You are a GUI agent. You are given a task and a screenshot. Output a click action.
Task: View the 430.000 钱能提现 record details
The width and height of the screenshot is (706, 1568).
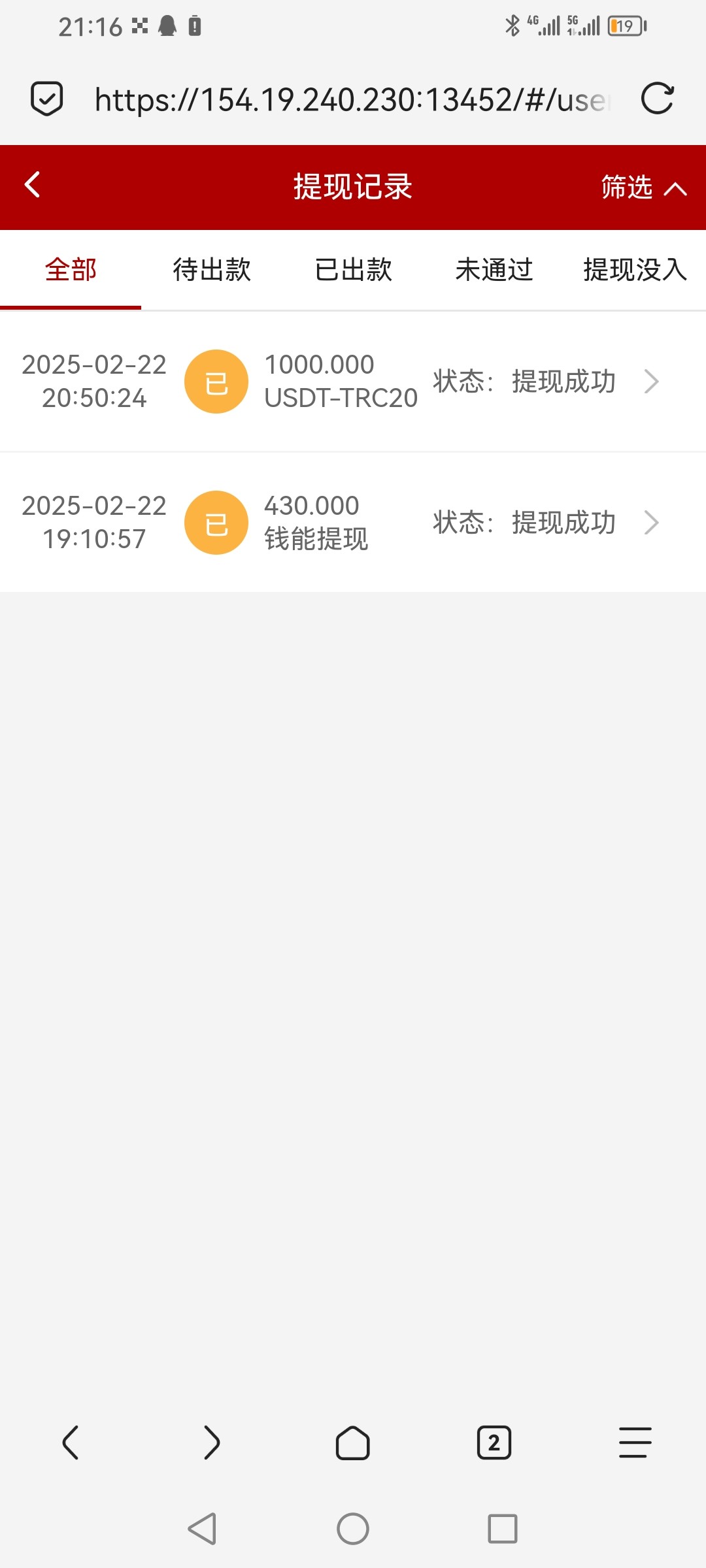(x=353, y=523)
